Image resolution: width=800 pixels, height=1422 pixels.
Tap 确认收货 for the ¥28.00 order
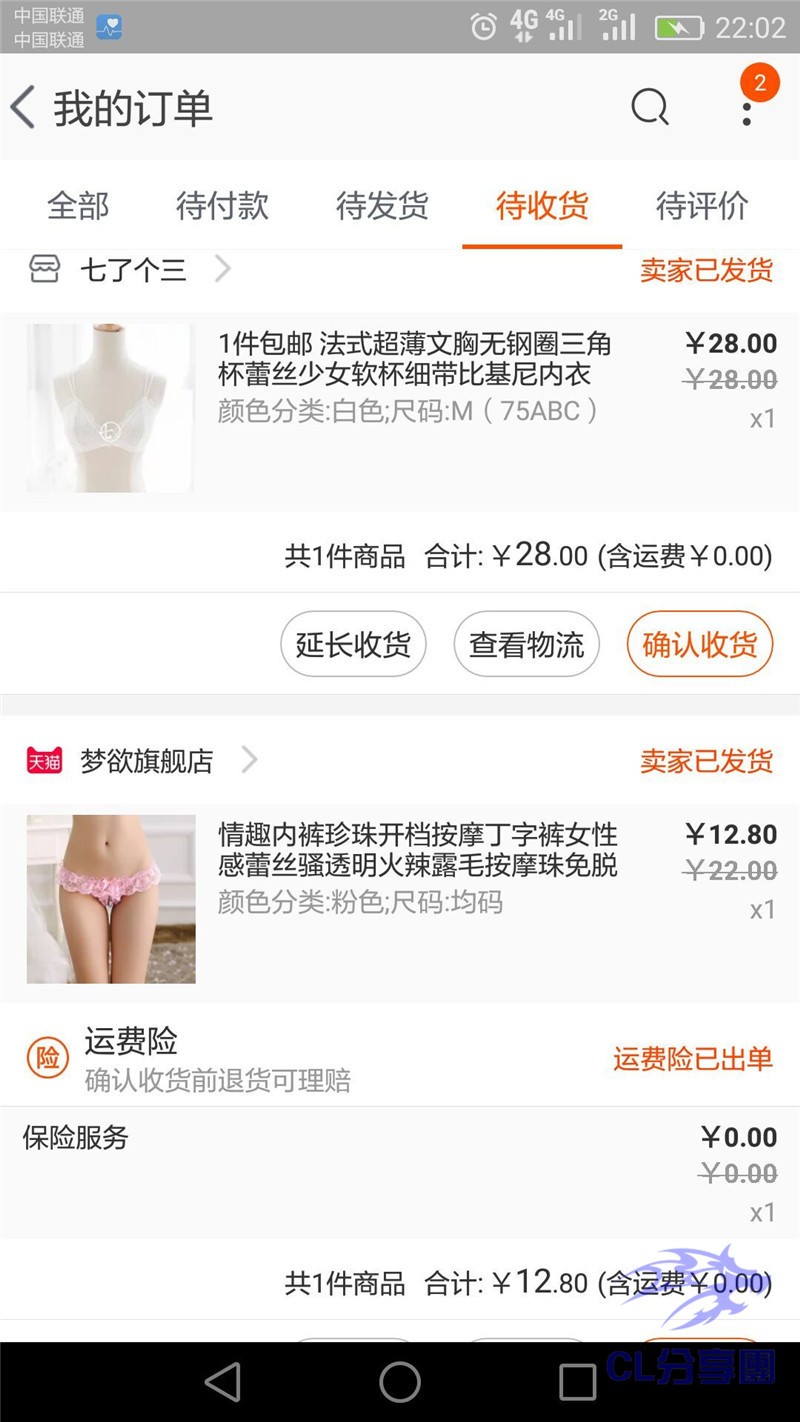tap(700, 645)
